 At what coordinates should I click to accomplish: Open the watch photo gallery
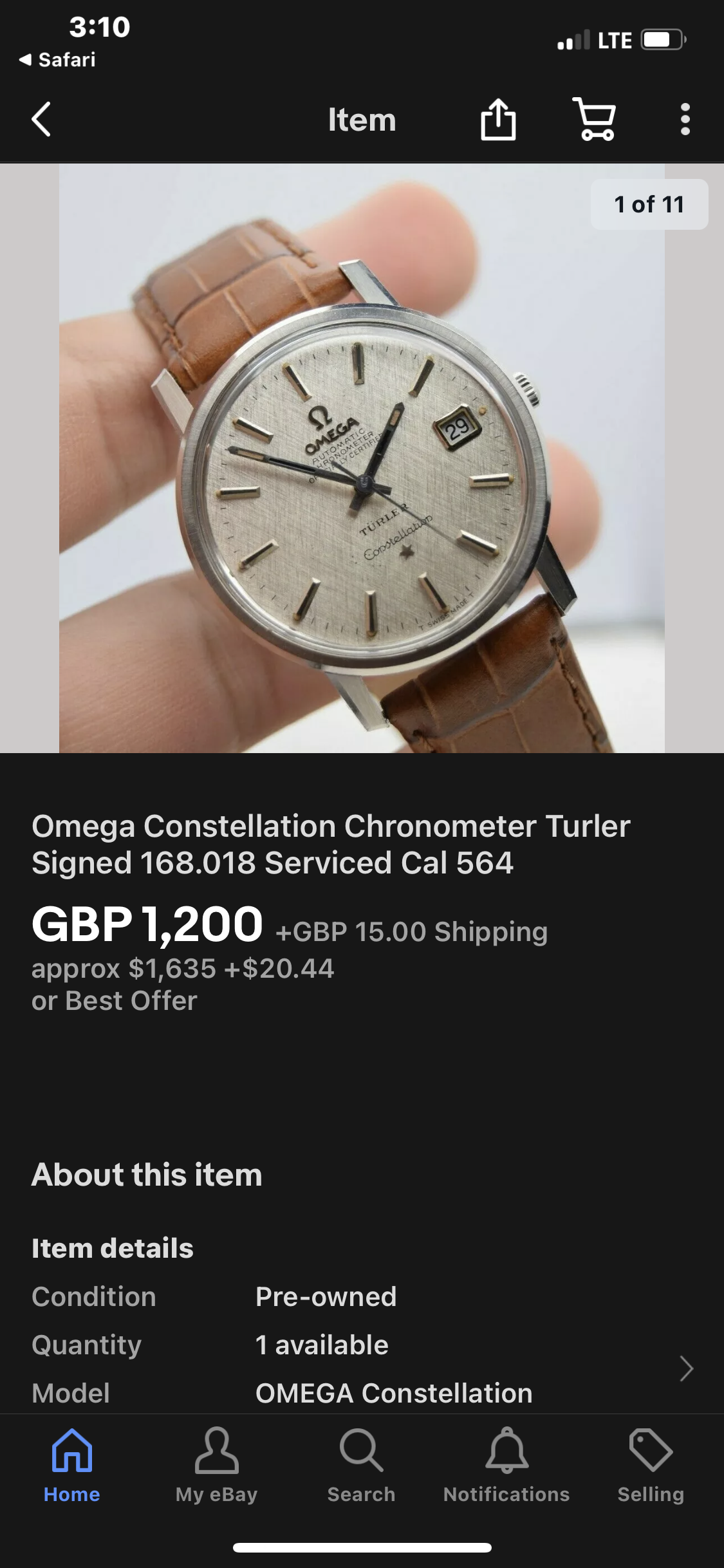[362, 458]
